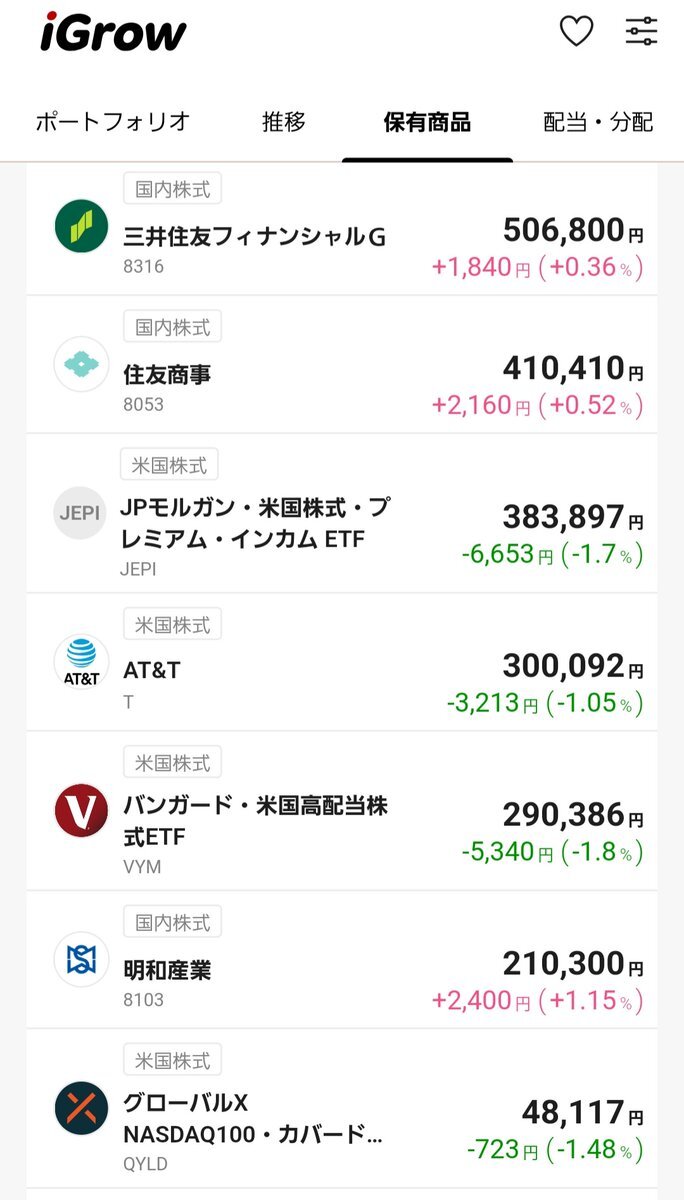Open the 明和産業 holding row
Image resolution: width=684 pixels, height=1200 pixels.
pyautogui.click(x=342, y=960)
